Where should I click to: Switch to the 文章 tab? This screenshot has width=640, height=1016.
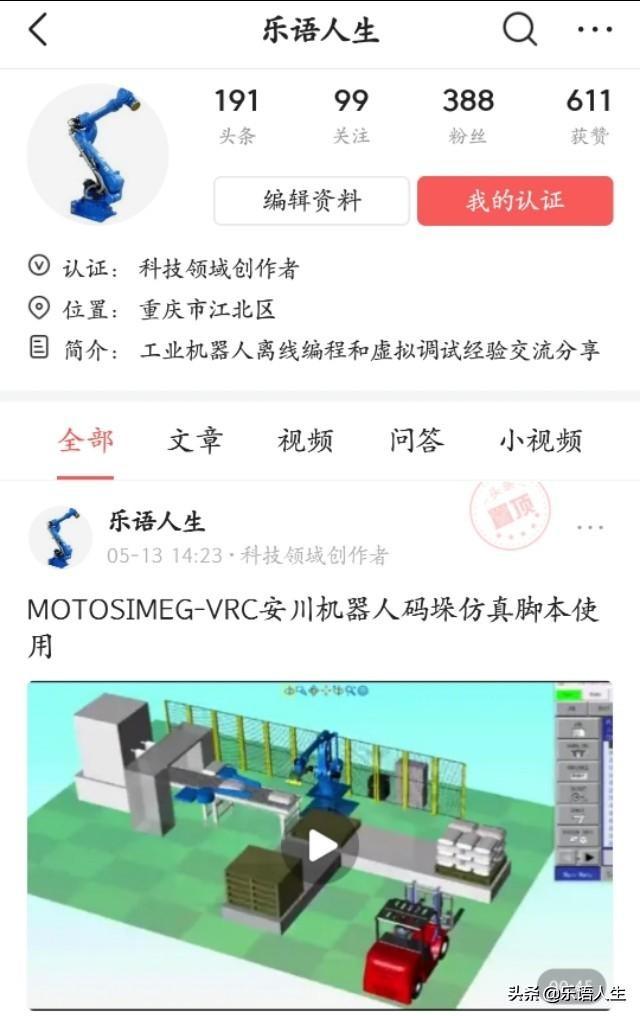tap(195, 440)
